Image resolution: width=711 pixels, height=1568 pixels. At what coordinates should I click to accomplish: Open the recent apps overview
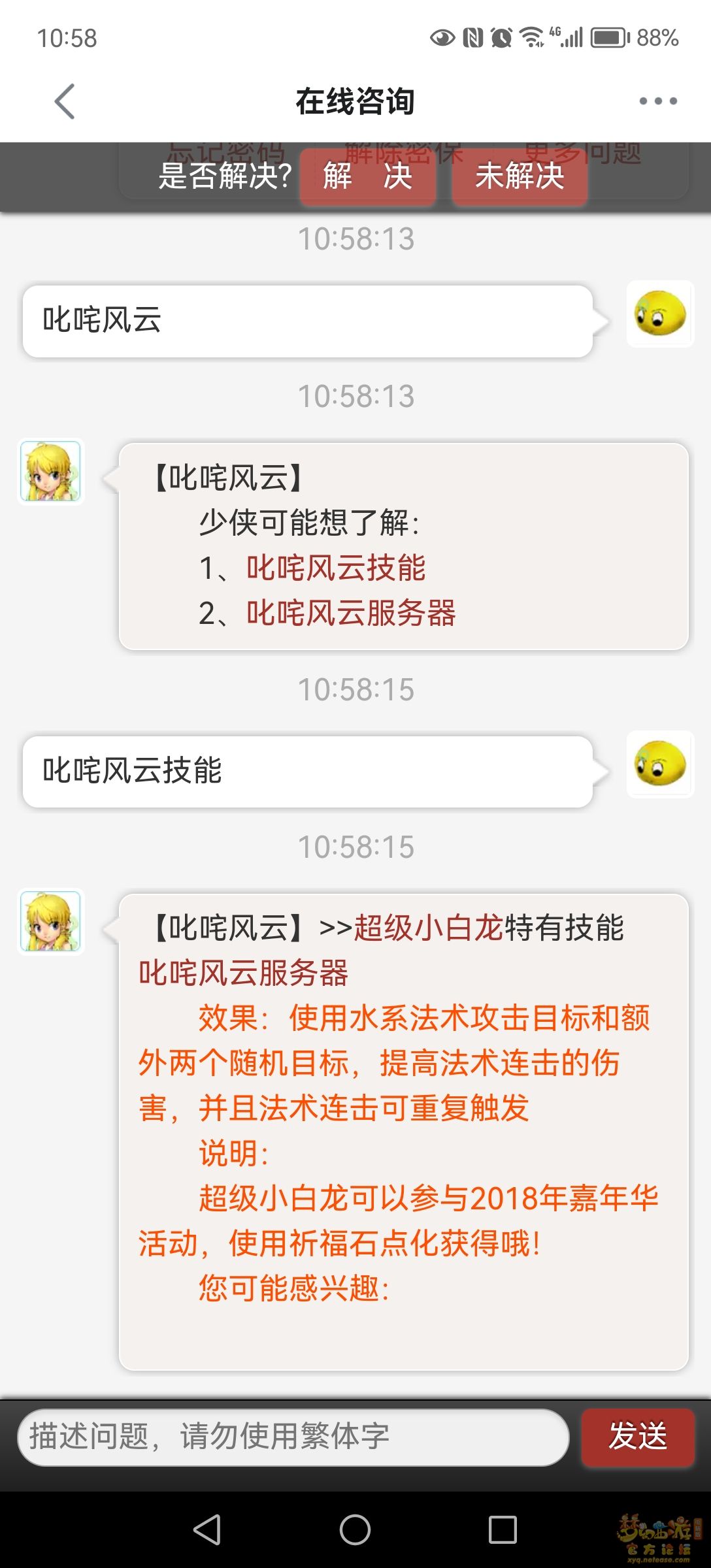pos(502,1529)
